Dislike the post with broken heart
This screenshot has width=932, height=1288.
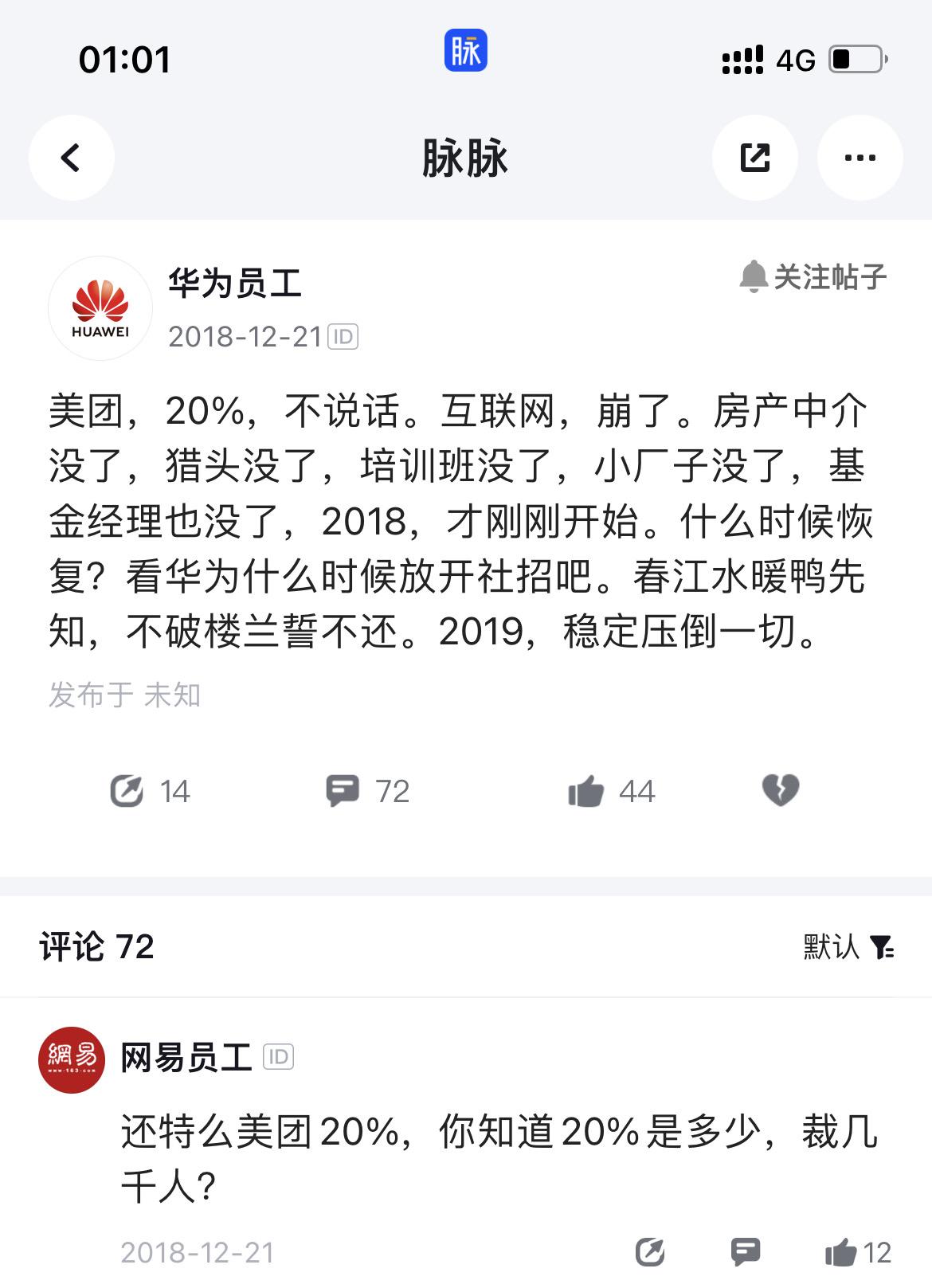(780, 790)
